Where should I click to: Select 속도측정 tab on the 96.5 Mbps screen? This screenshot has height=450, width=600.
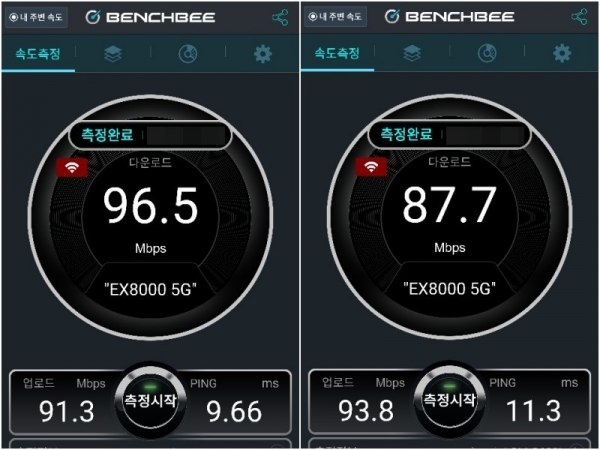(x=38, y=54)
